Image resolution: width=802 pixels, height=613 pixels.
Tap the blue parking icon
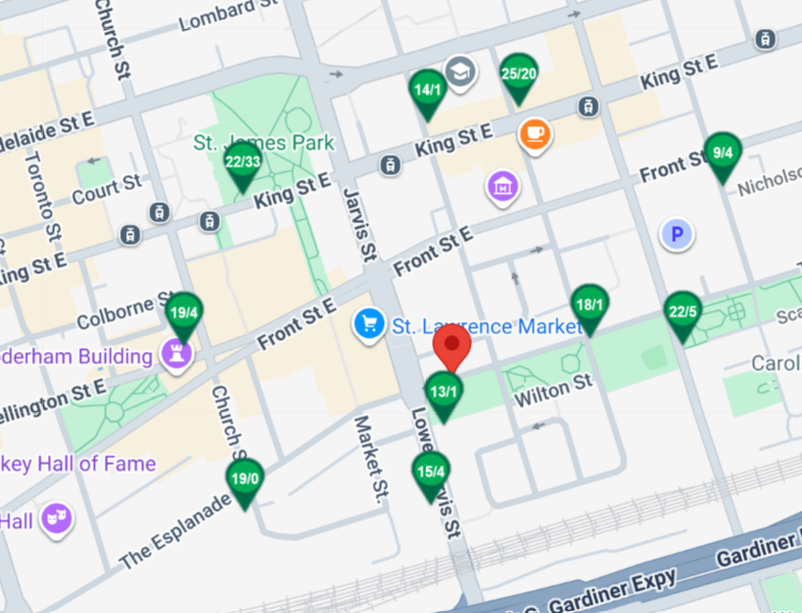coord(677,235)
